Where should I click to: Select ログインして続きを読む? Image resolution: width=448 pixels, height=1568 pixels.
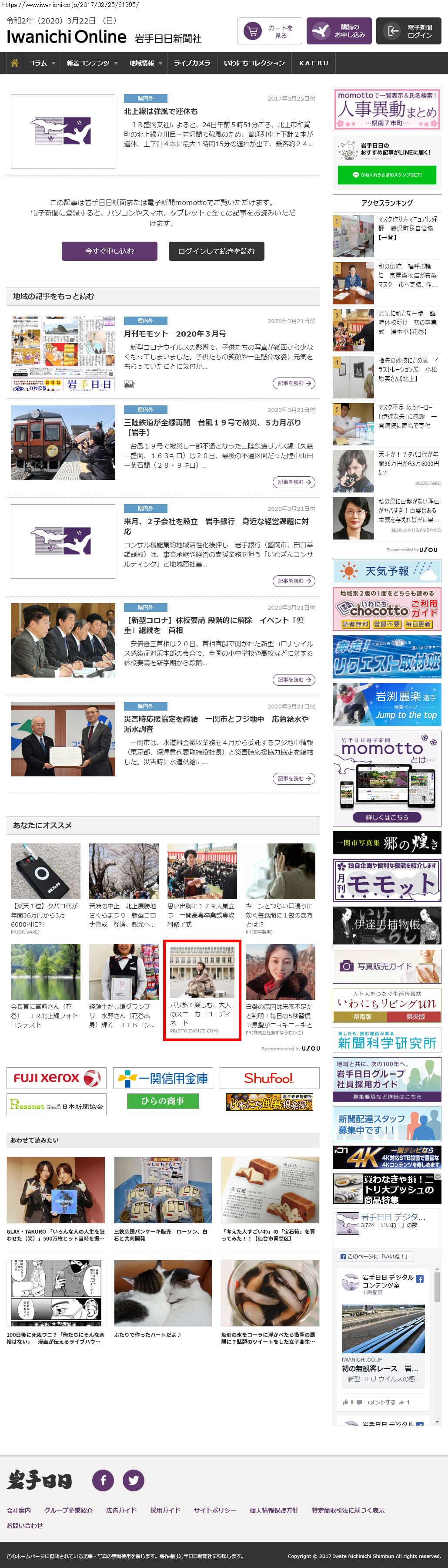pos(216,251)
